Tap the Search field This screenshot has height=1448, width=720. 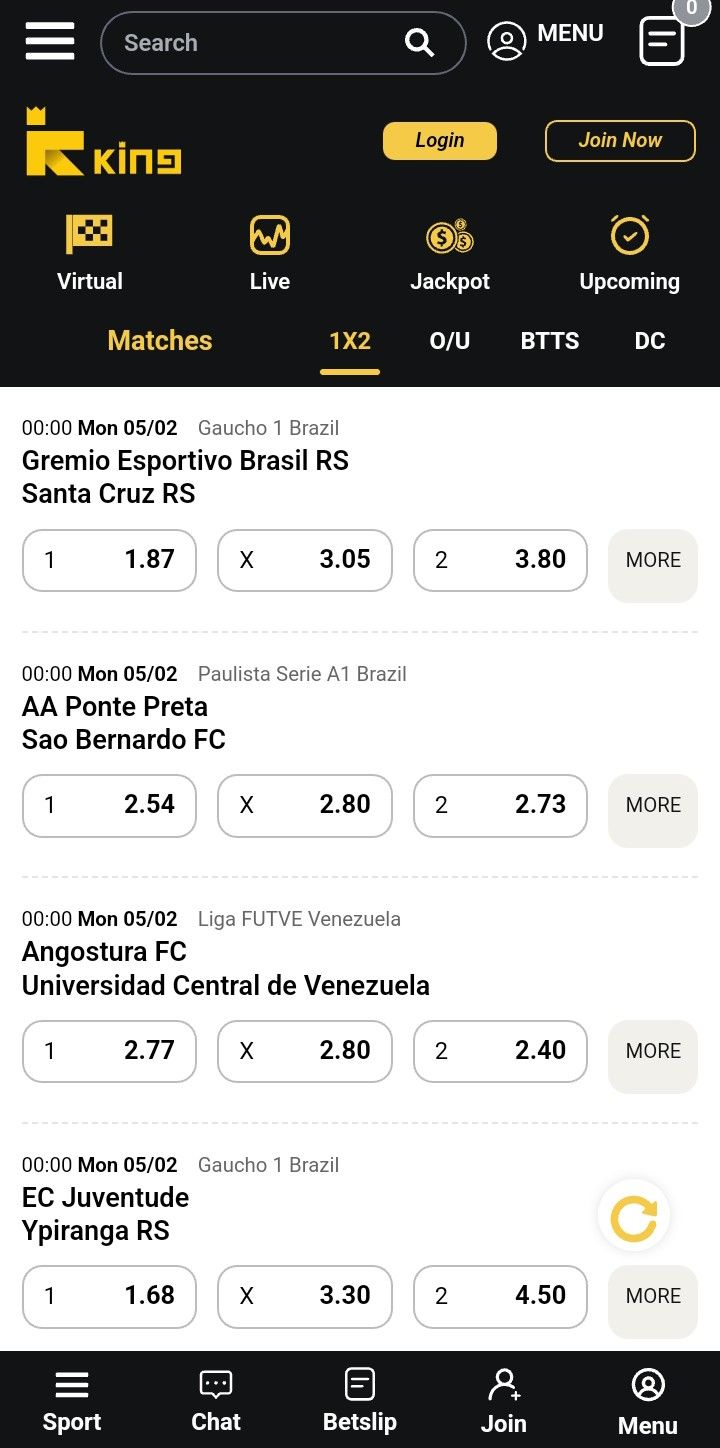283,43
